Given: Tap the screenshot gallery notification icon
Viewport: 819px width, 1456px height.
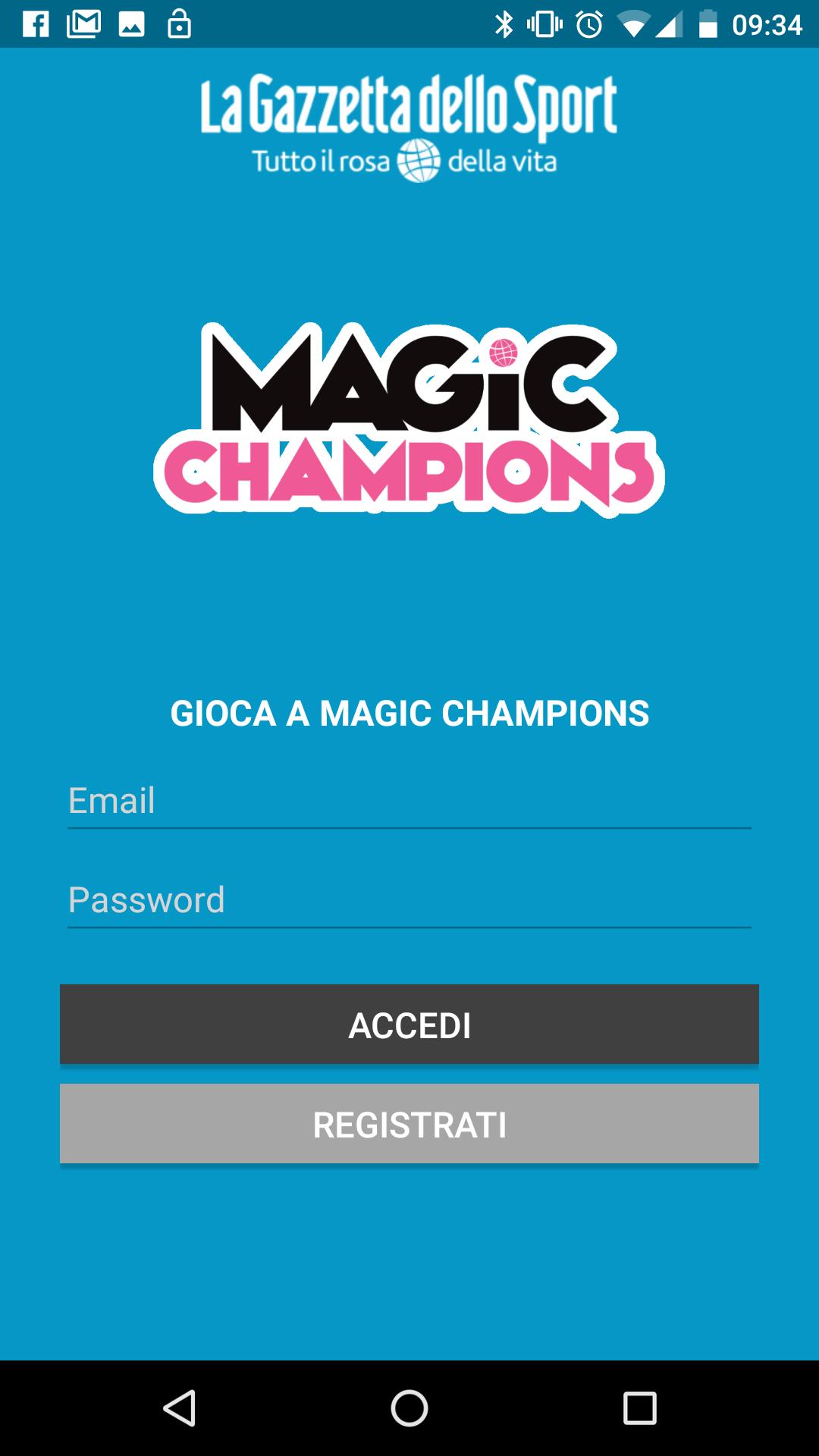Looking at the screenshot, I should [132, 23].
